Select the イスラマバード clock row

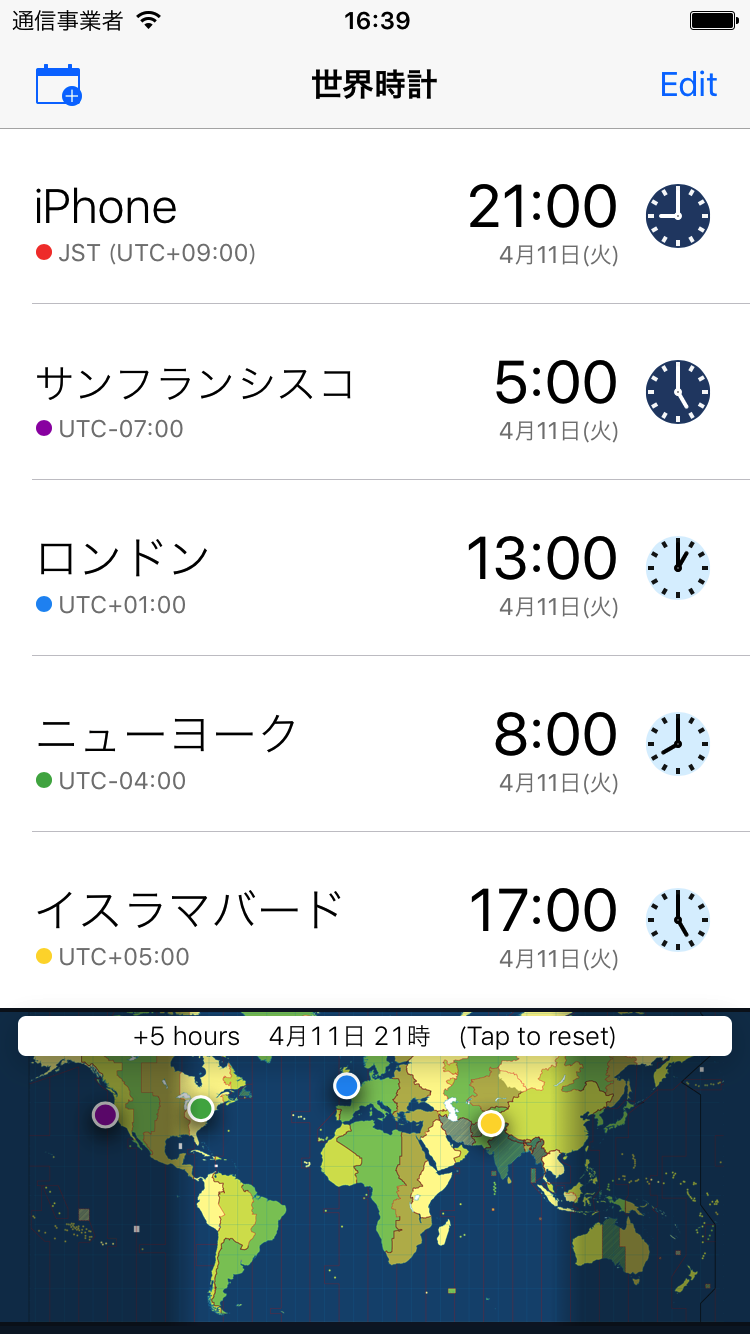(x=375, y=920)
